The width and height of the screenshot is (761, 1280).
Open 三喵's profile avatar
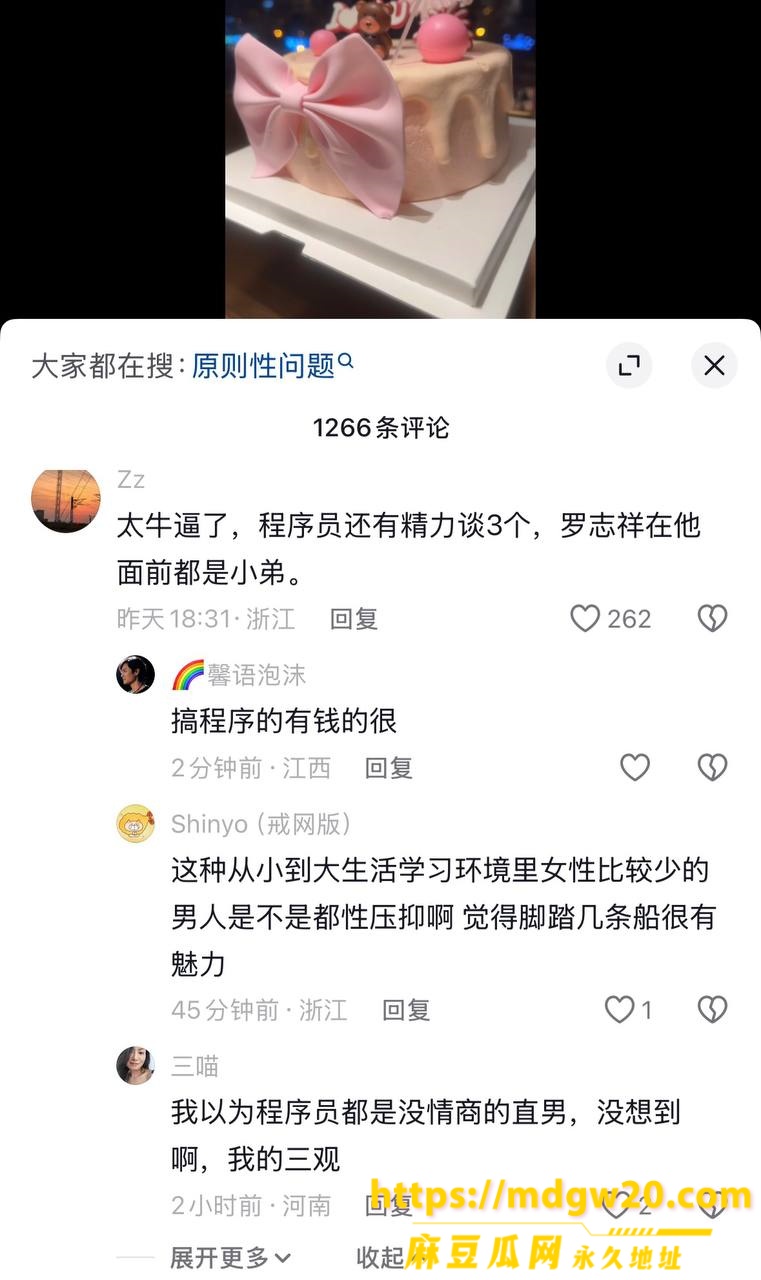pyautogui.click(x=135, y=1066)
